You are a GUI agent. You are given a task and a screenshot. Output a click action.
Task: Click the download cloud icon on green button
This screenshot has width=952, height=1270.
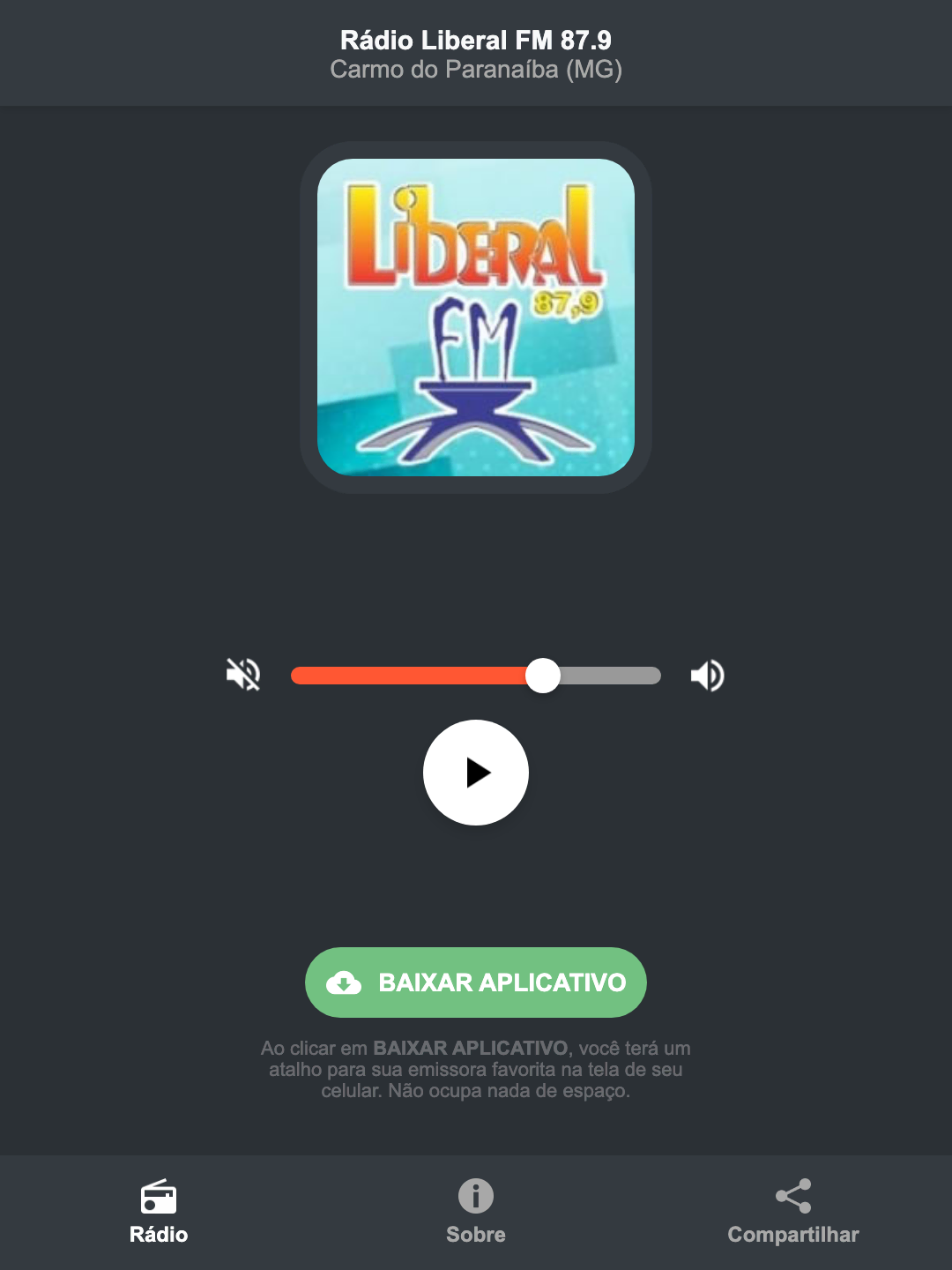346,982
